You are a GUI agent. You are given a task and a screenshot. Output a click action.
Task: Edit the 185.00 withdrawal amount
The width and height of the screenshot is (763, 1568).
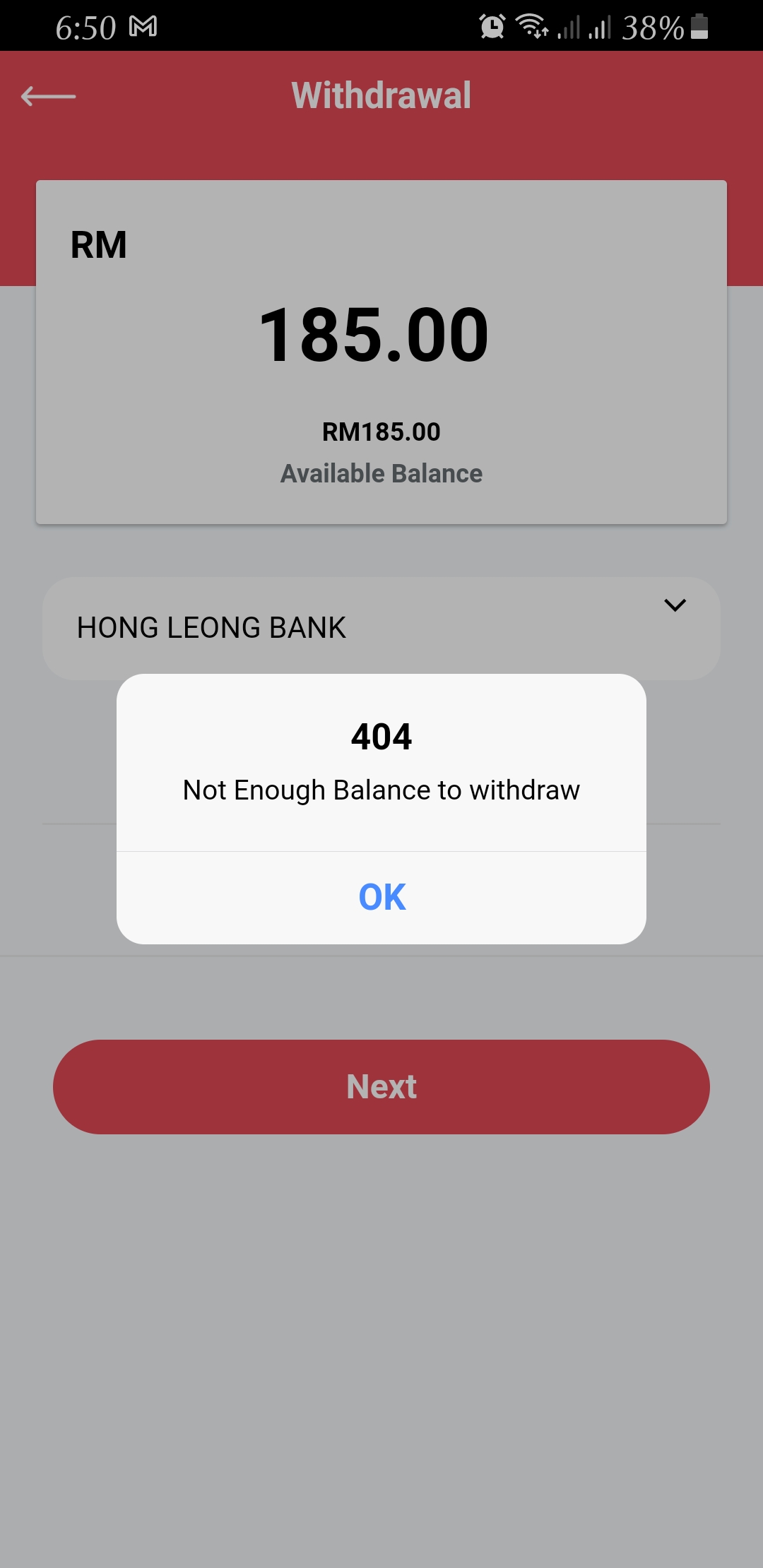point(374,335)
